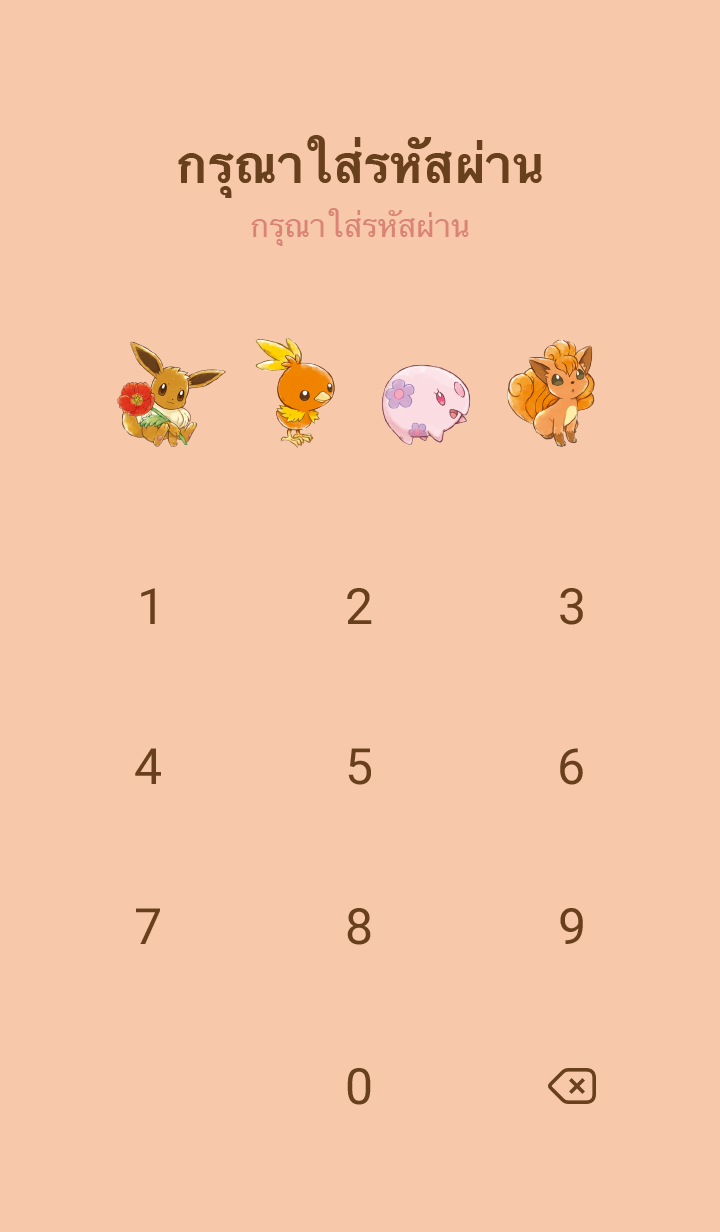
Task: Enter digit 1 on the passcode keypad
Action: (149, 607)
